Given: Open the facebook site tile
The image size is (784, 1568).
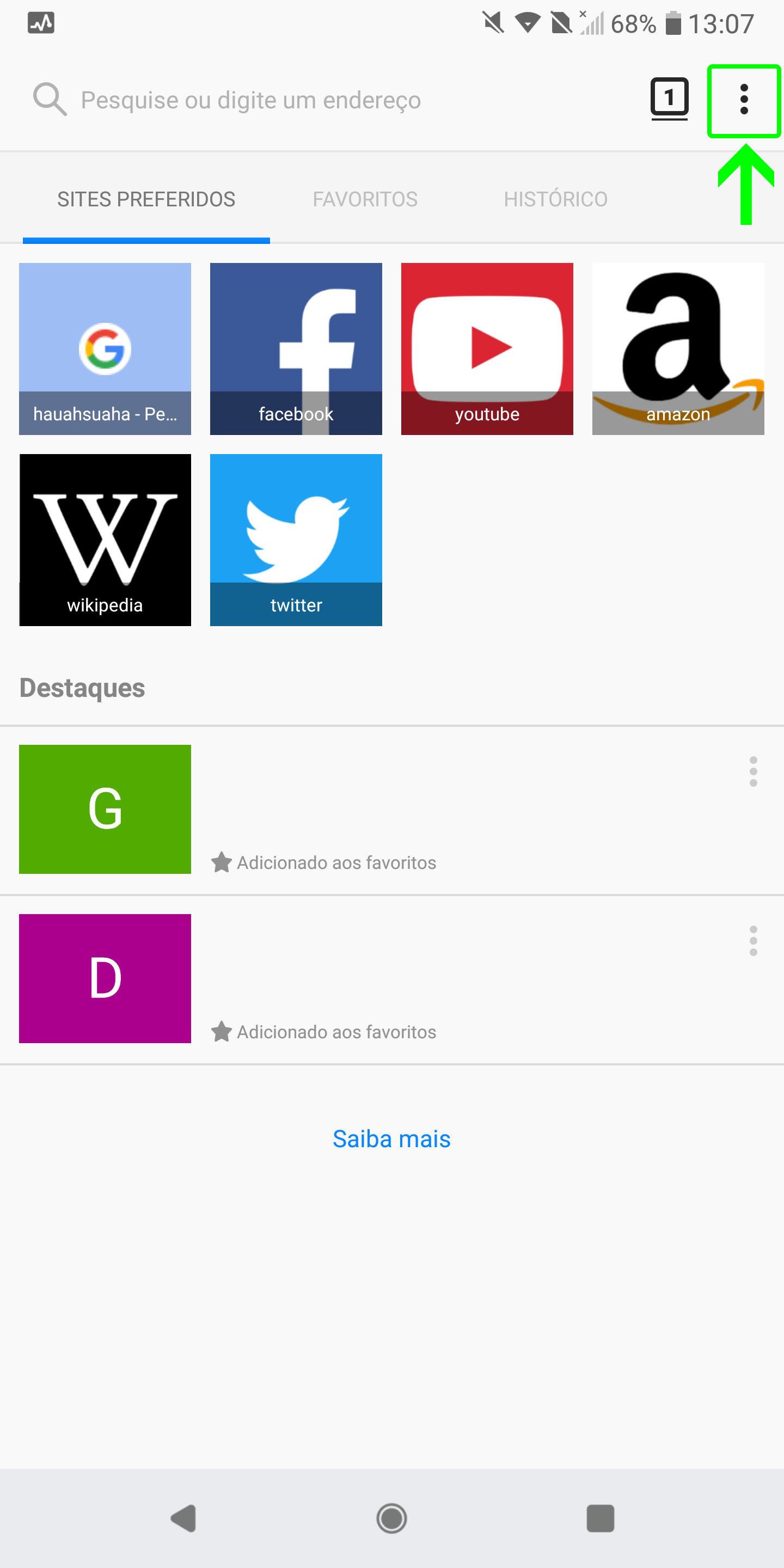Looking at the screenshot, I should 296,349.
